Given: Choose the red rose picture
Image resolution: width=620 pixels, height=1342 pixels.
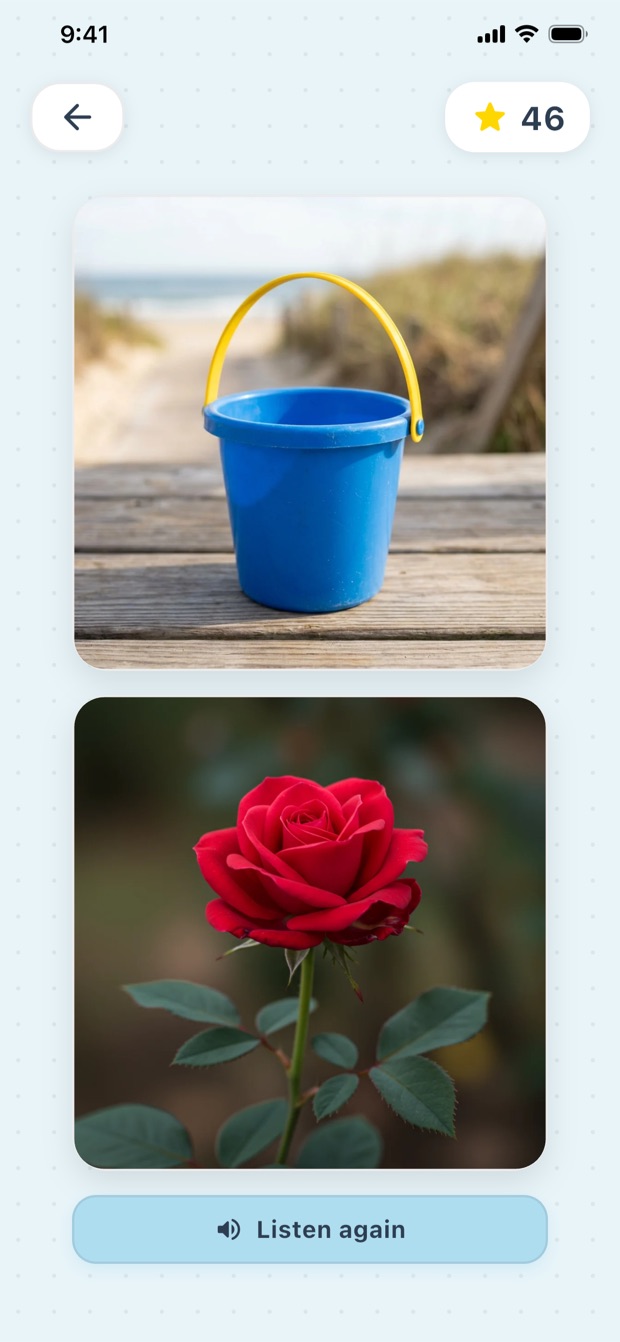Looking at the screenshot, I should (310, 932).
